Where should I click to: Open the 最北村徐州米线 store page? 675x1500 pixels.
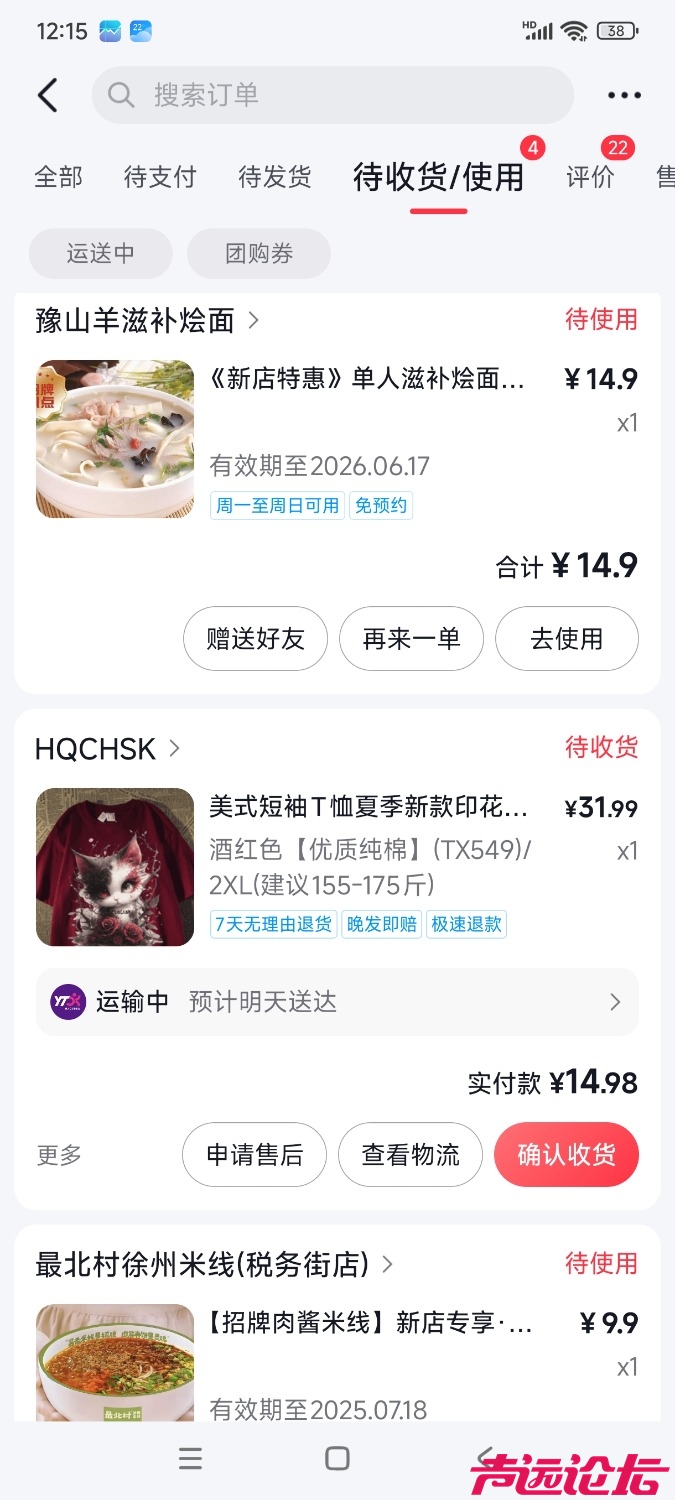click(214, 1264)
